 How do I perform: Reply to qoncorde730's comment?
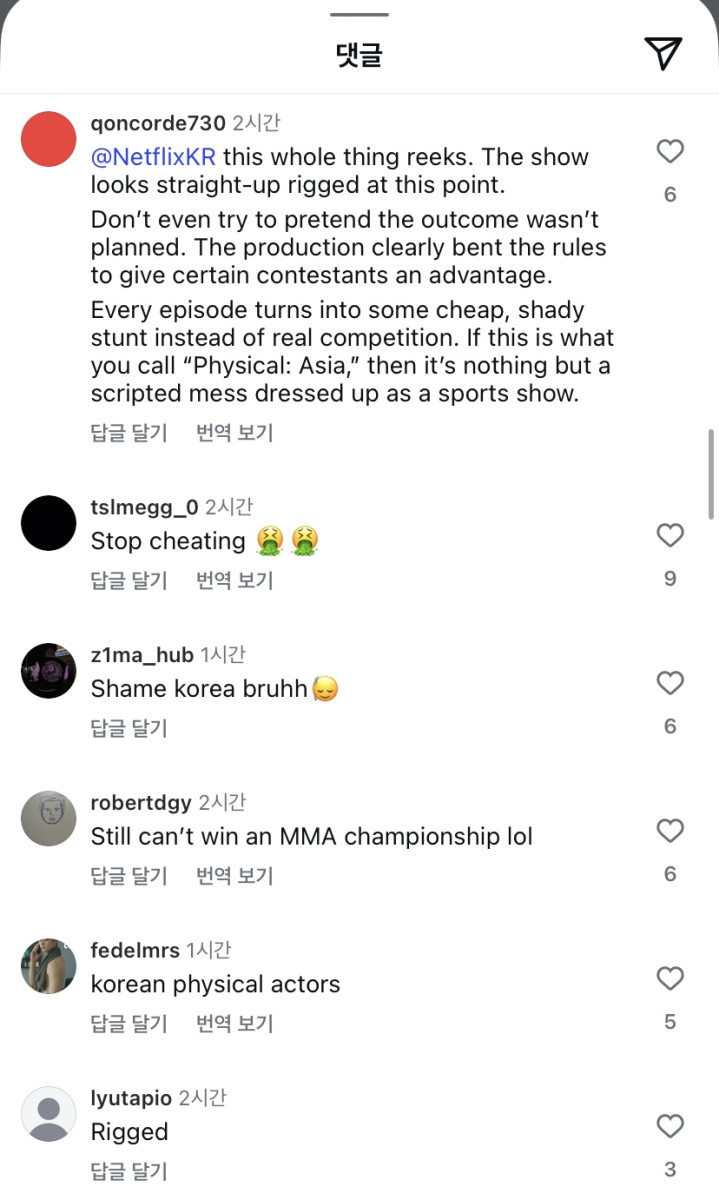[128, 433]
